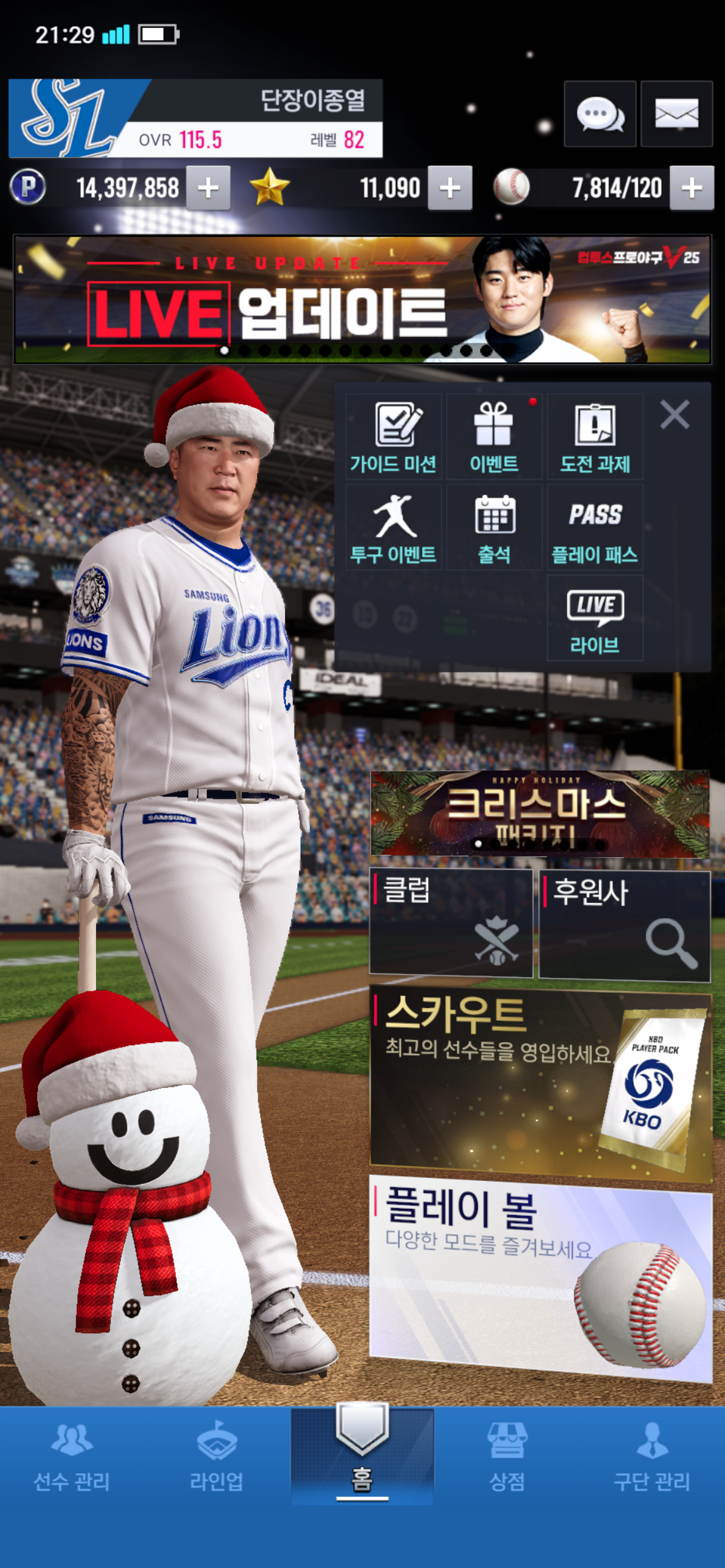The height and width of the screenshot is (1568, 725).
Task: Open the 이벤트 gift menu
Action: pos(494,437)
